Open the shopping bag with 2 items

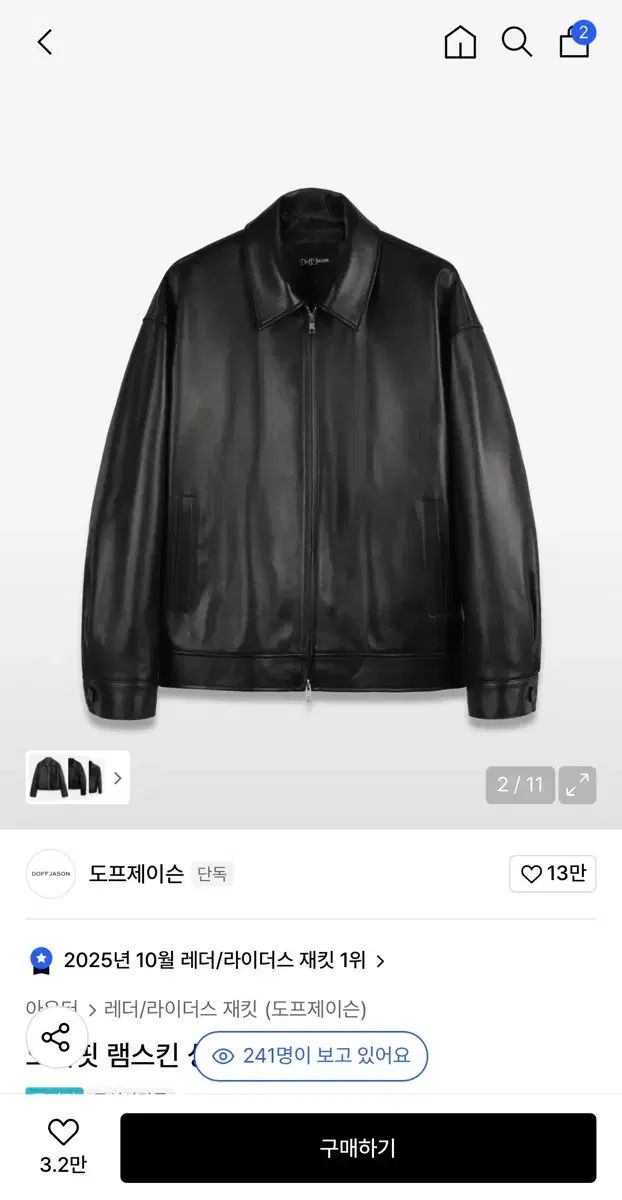(x=574, y=42)
